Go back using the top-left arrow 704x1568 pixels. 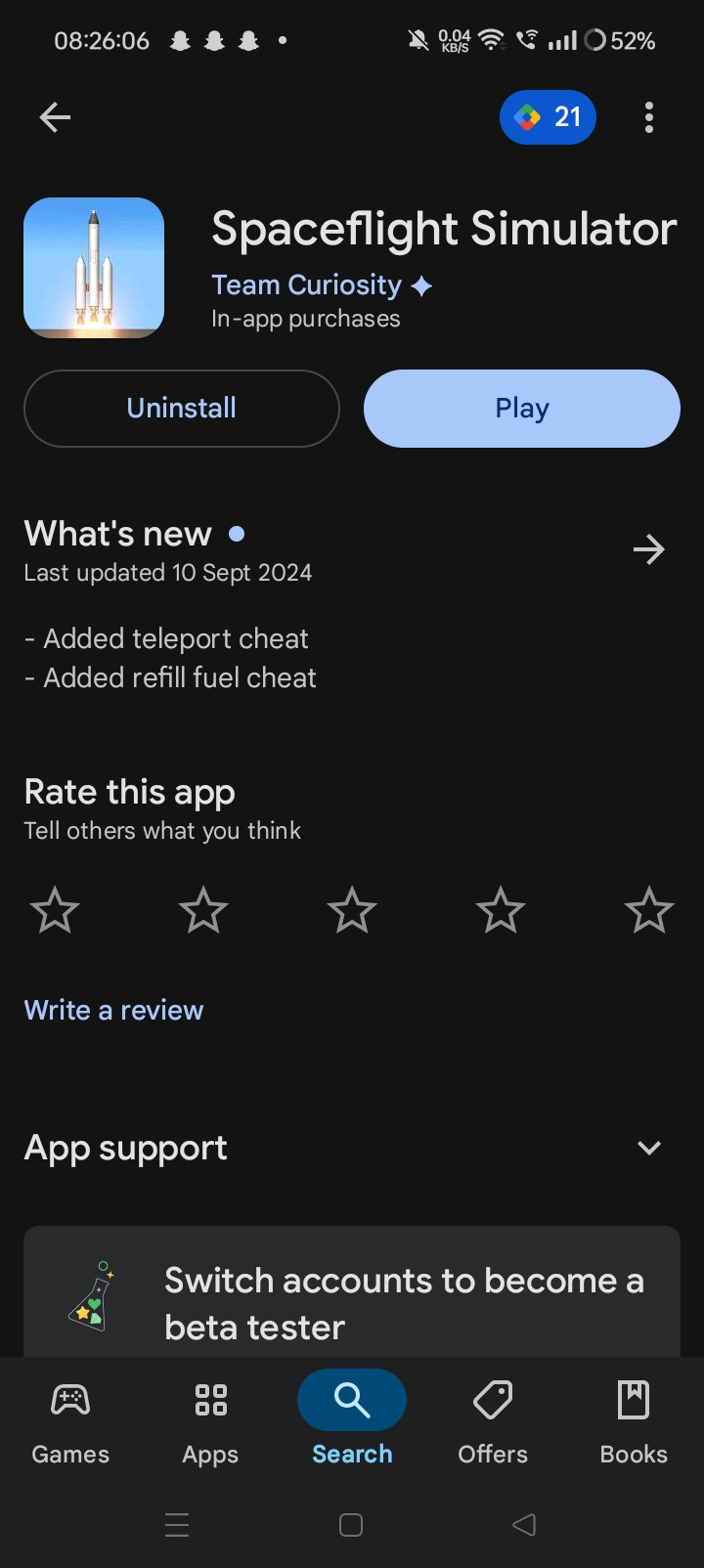(x=55, y=117)
